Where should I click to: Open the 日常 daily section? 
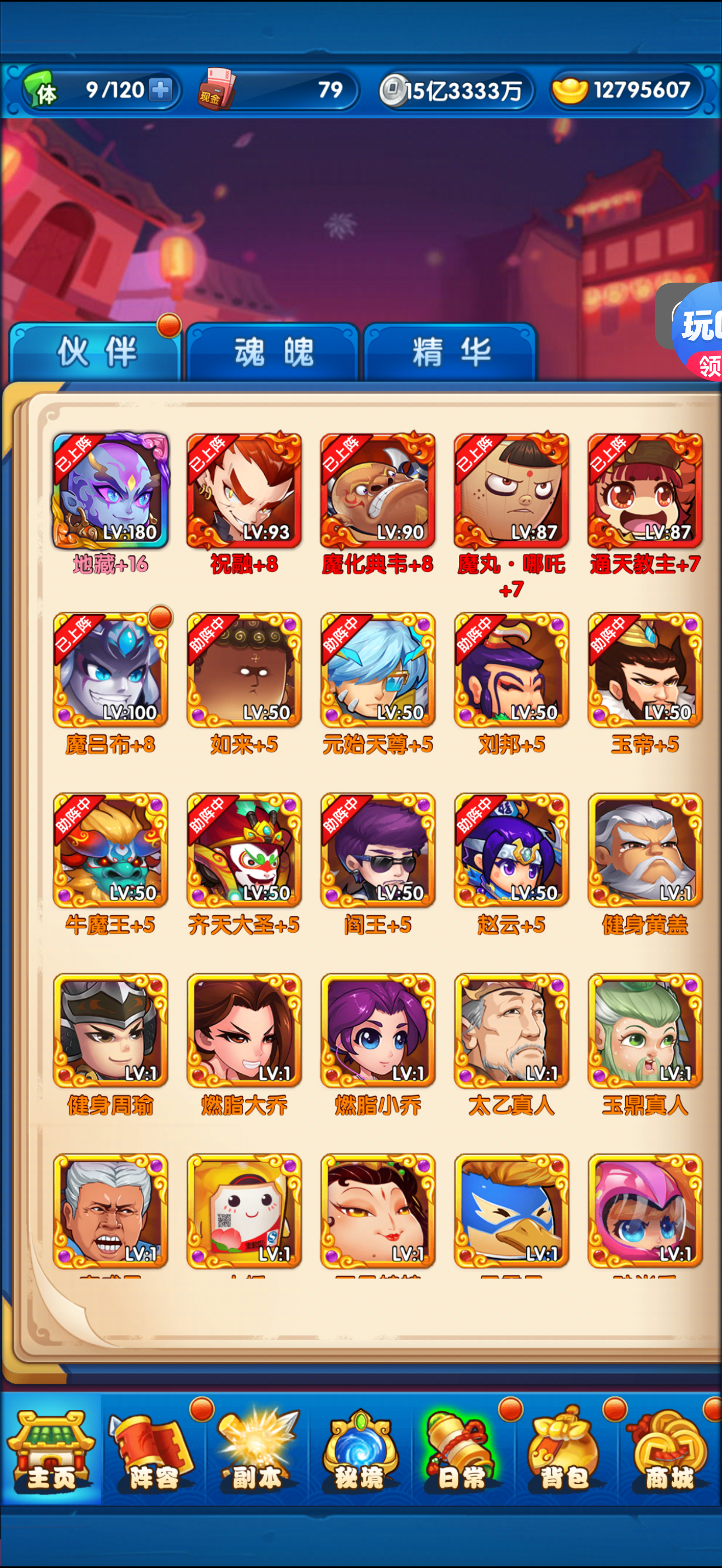pyautogui.click(x=462, y=1450)
